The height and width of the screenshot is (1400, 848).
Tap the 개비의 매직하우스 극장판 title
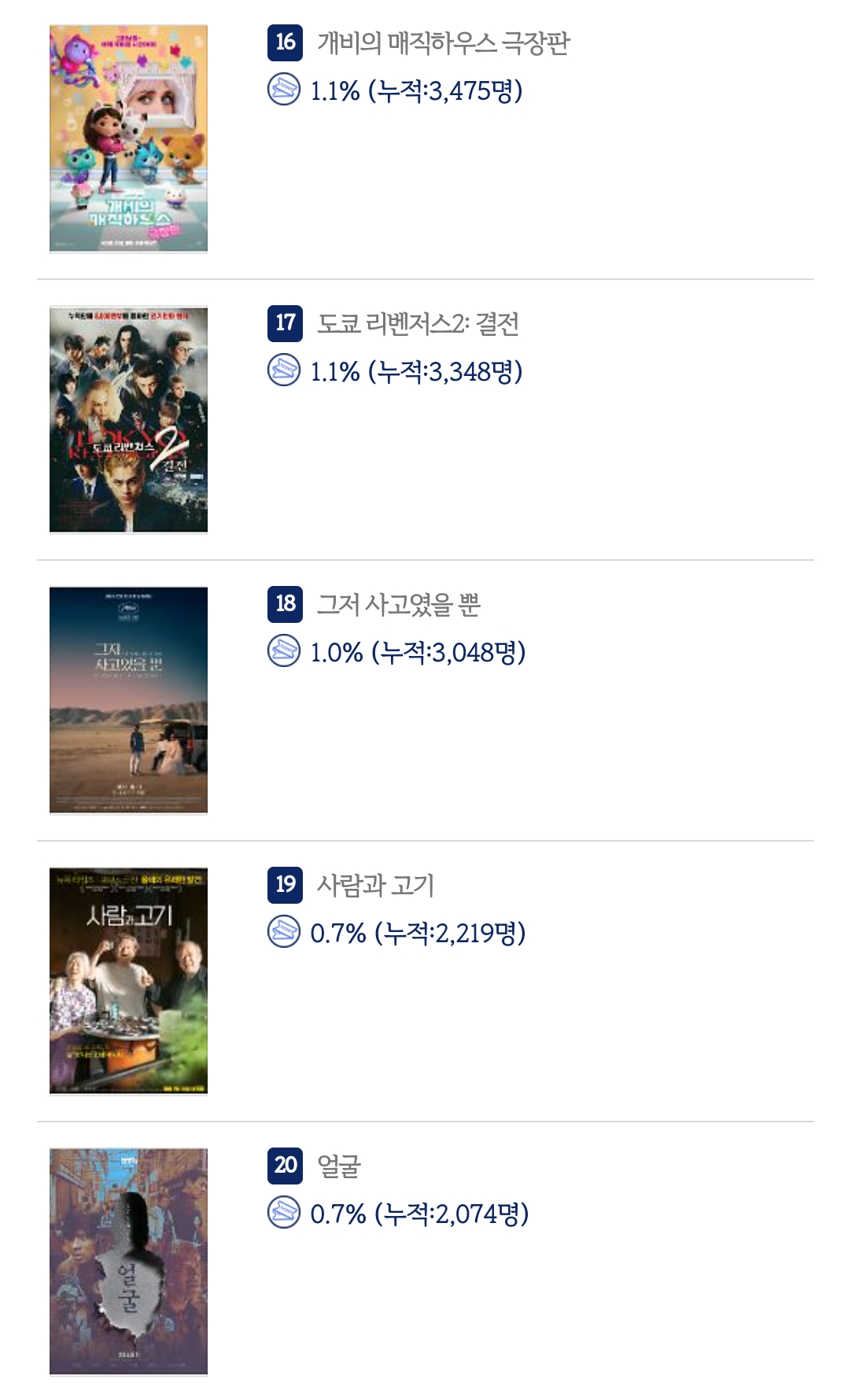(x=443, y=42)
